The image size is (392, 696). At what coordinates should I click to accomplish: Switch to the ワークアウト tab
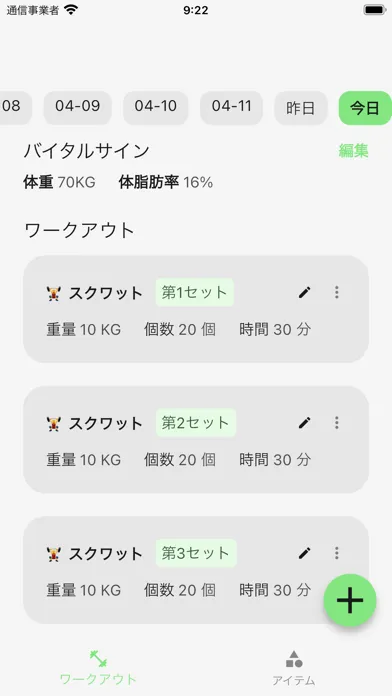click(x=98, y=668)
